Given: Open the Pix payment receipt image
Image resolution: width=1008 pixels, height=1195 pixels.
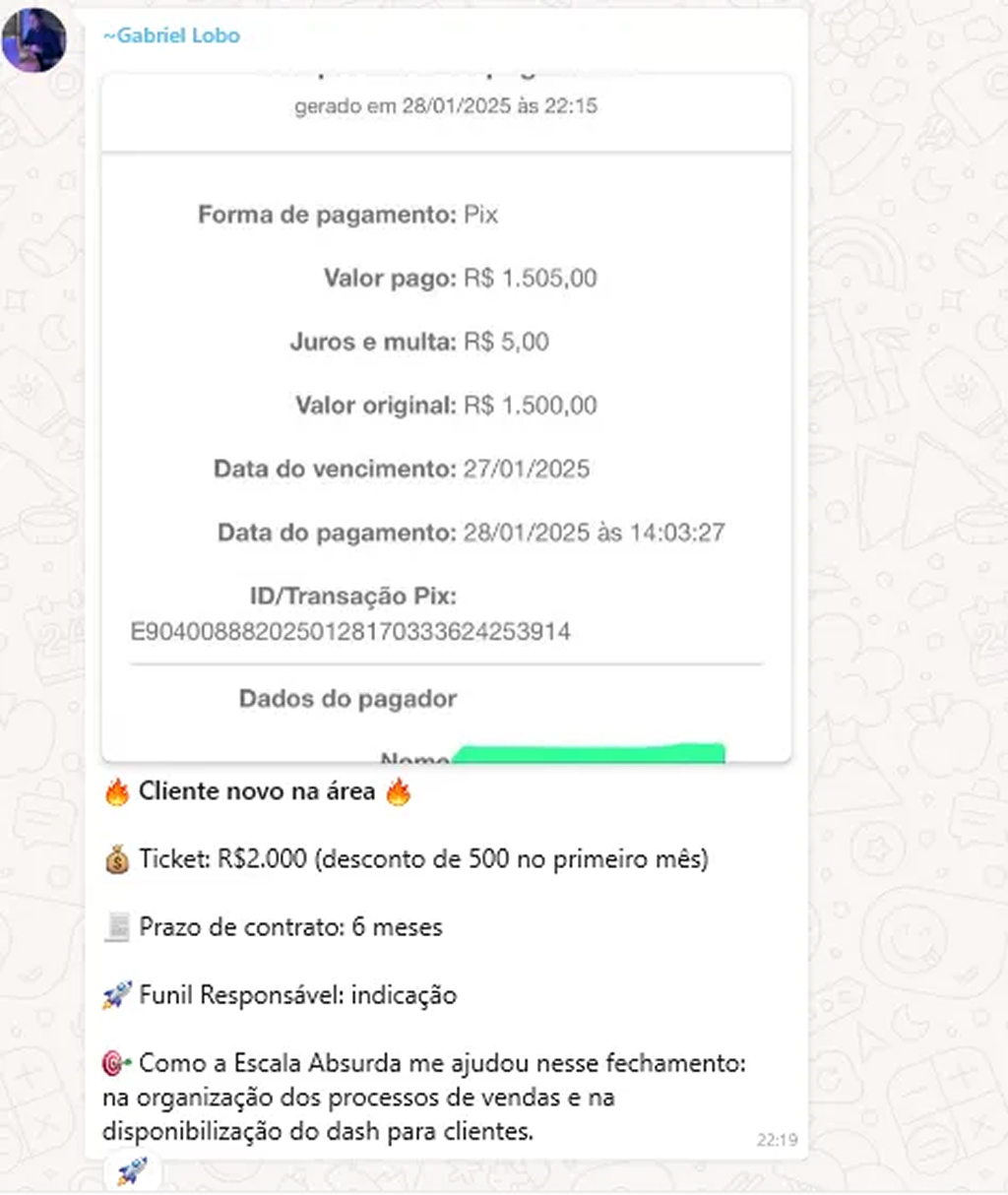Looking at the screenshot, I should click(446, 416).
